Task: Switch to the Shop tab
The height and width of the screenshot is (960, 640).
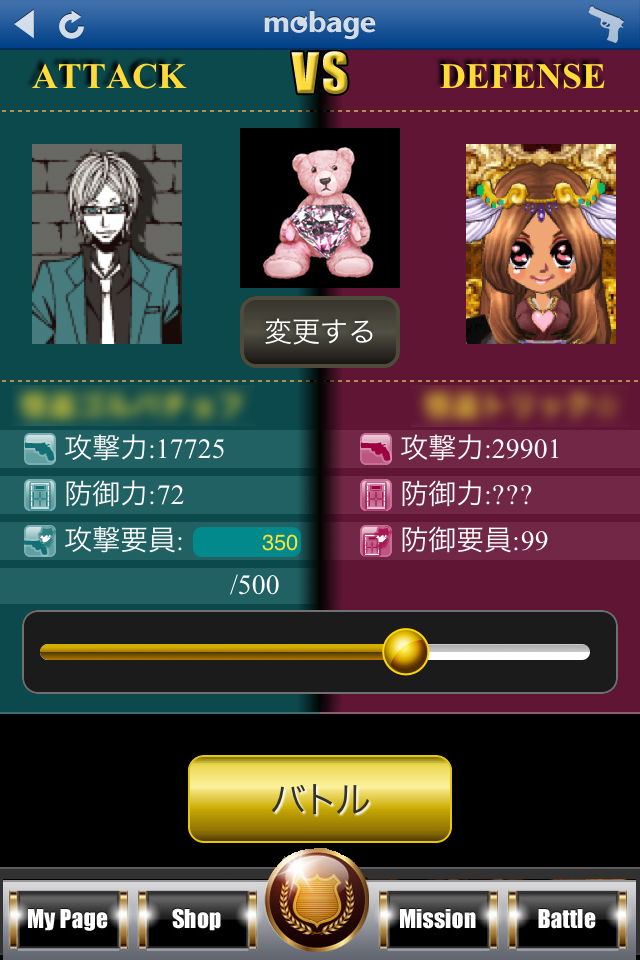Action: pos(196,919)
